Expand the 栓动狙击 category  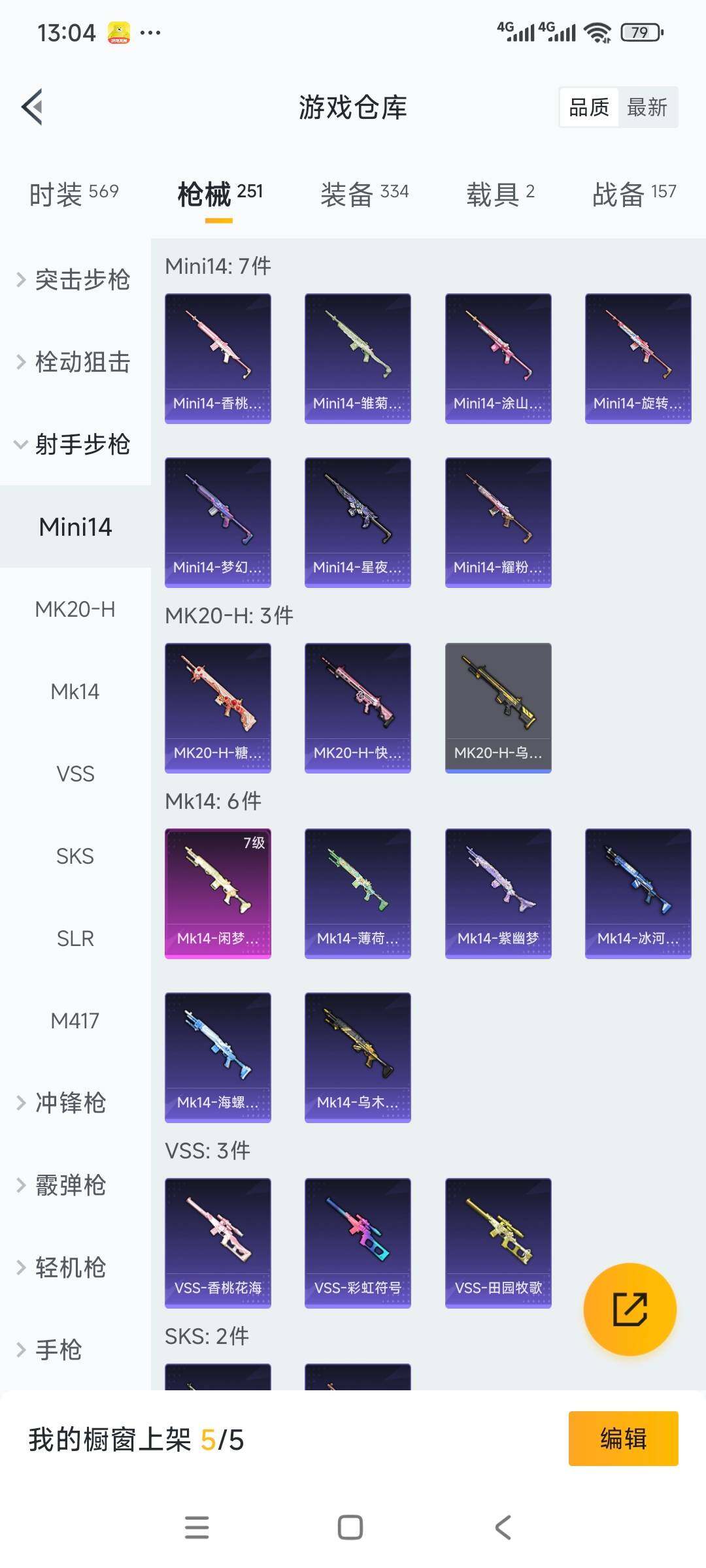(75, 362)
